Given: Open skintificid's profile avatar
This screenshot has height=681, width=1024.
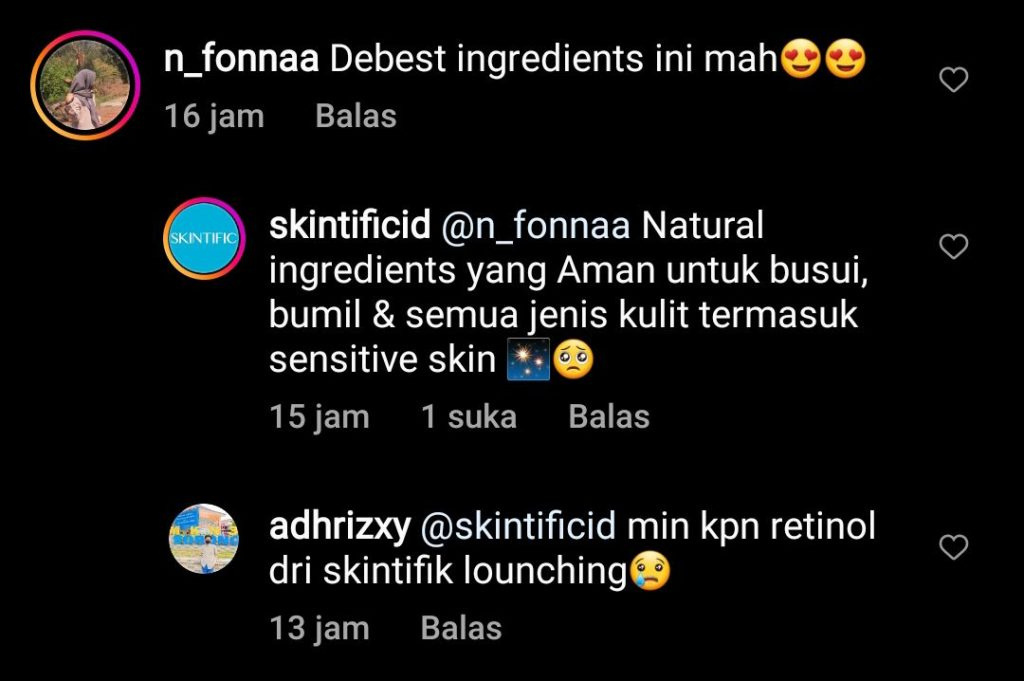Looking at the screenshot, I should [203, 238].
